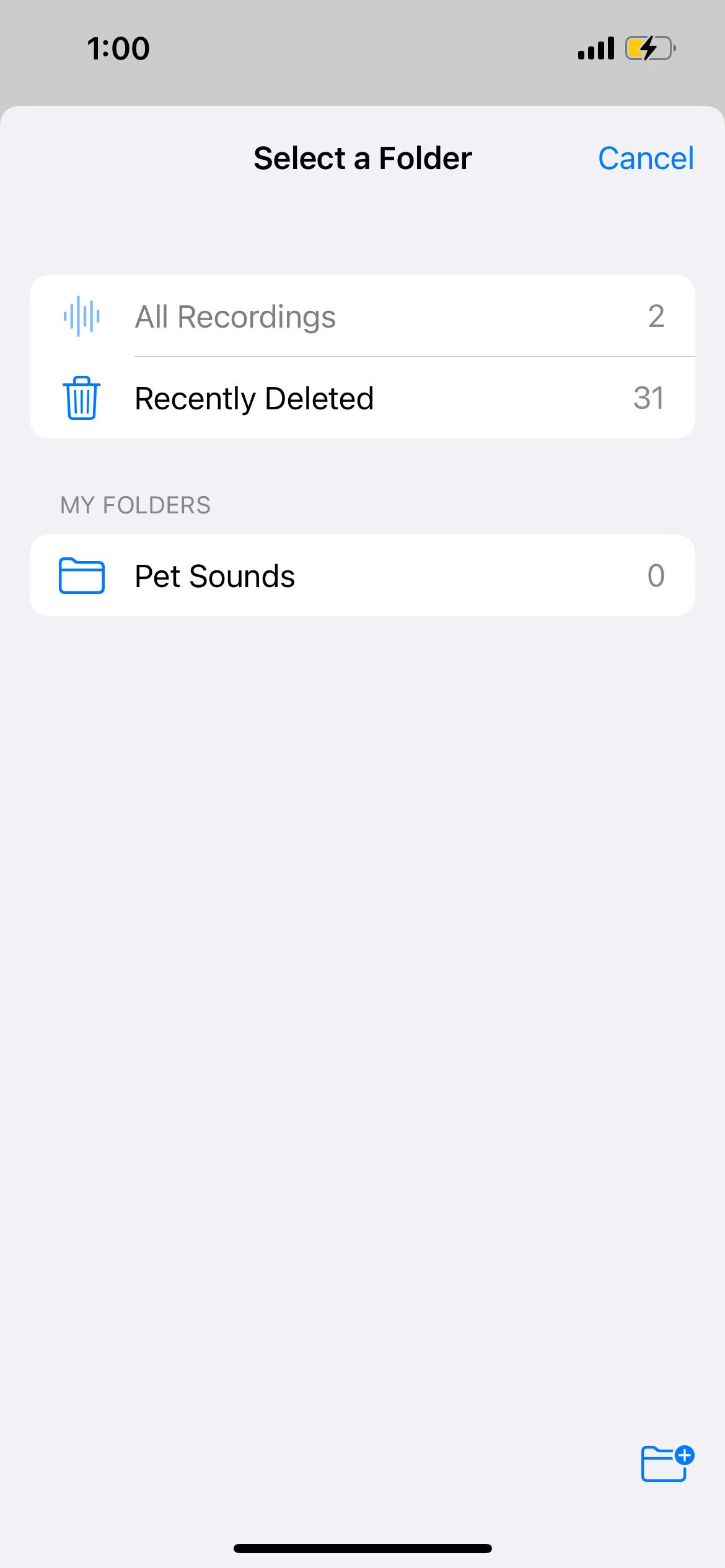Click the waveform icon beside All Recordings
The height and width of the screenshot is (1568, 725).
point(81,316)
